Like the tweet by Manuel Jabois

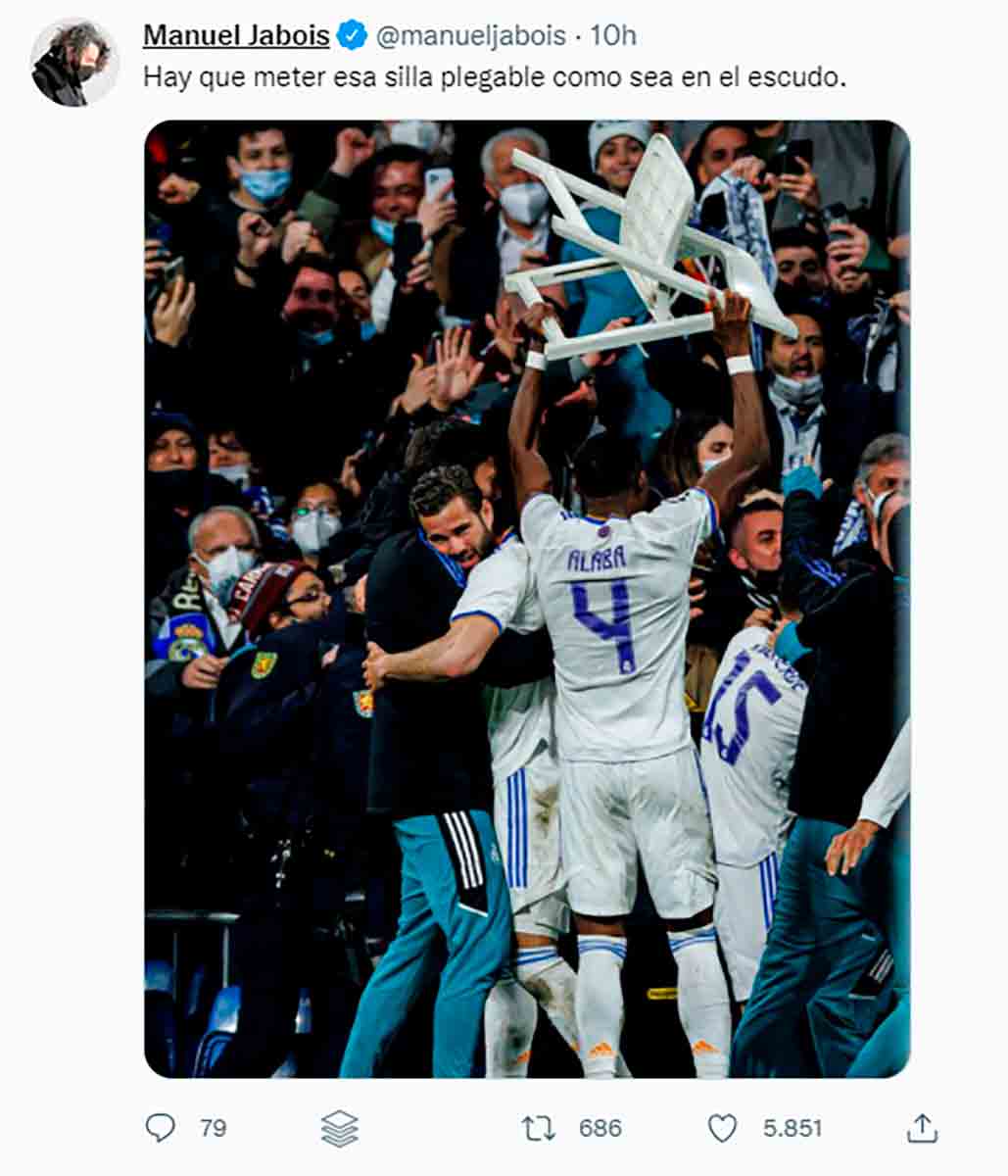tap(722, 1129)
